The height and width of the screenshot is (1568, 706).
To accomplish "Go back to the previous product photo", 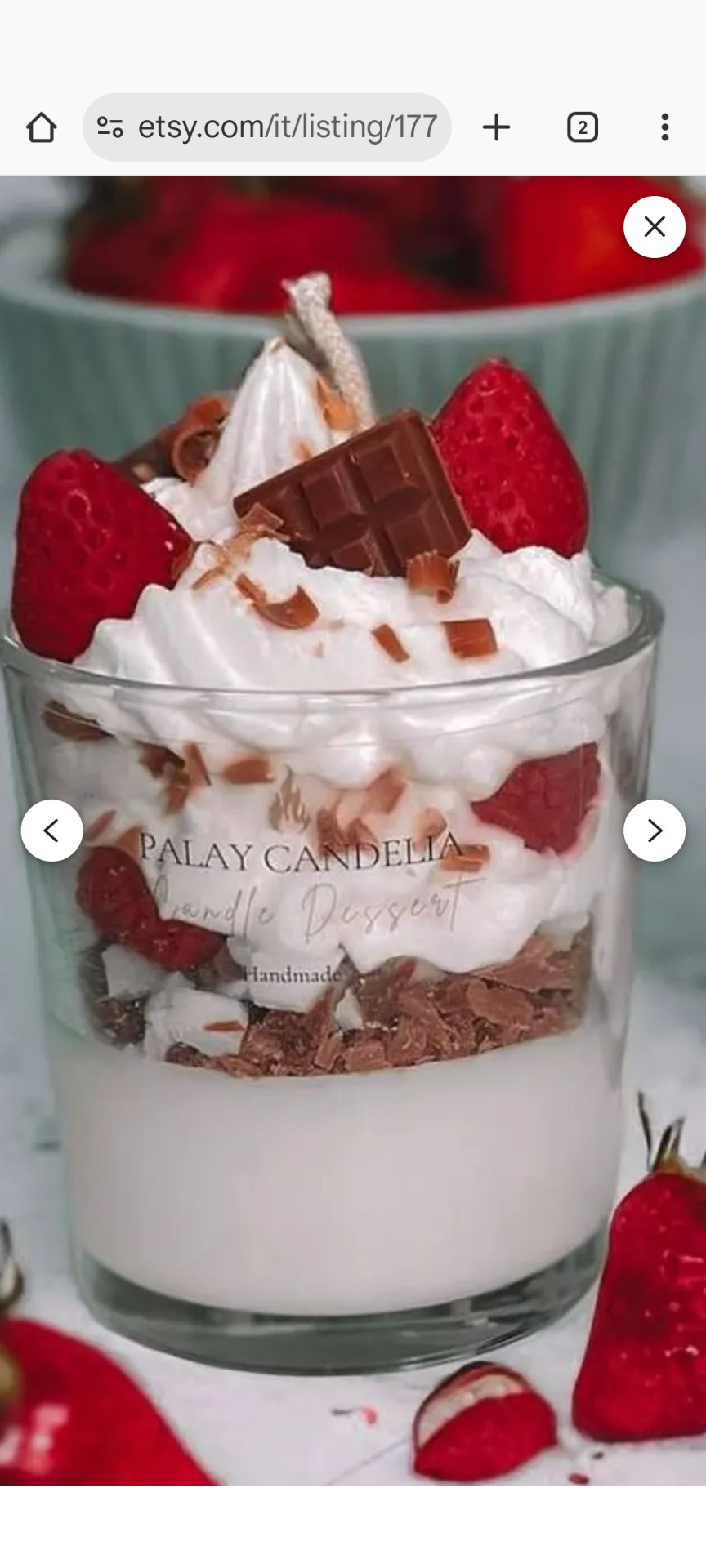I will 51,831.
